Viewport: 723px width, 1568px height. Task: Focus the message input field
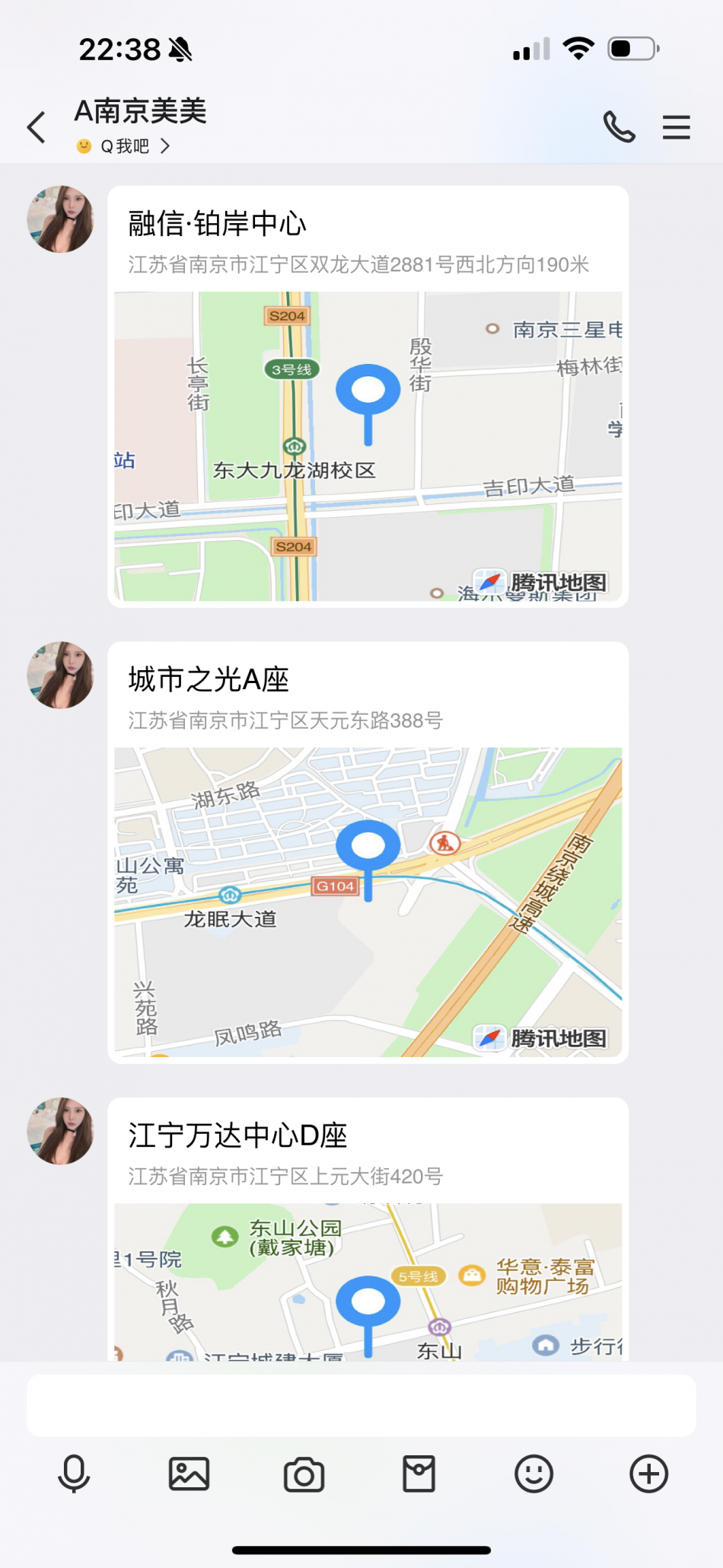(361, 1405)
